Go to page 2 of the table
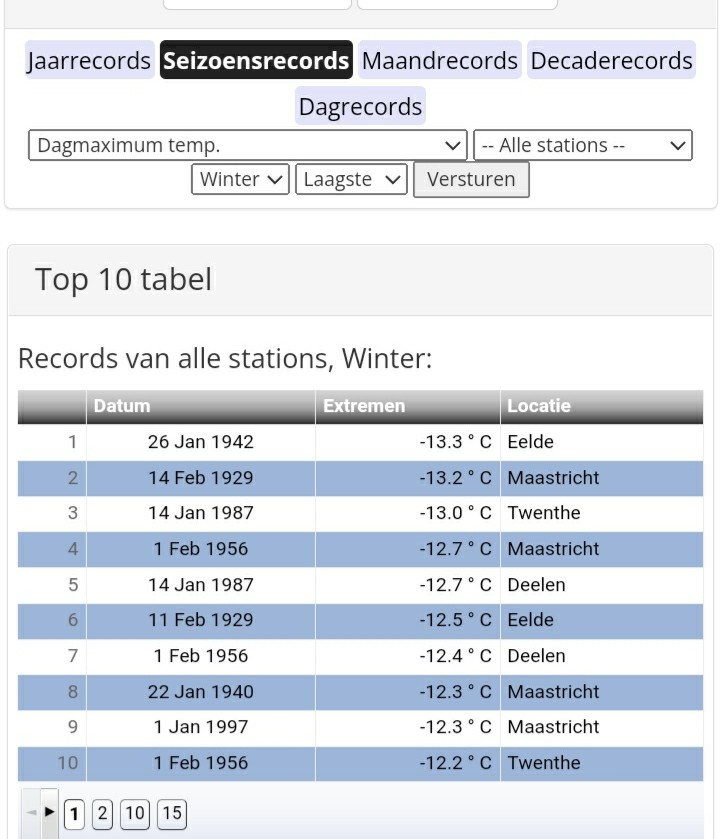This screenshot has width=720, height=839. 102,814
